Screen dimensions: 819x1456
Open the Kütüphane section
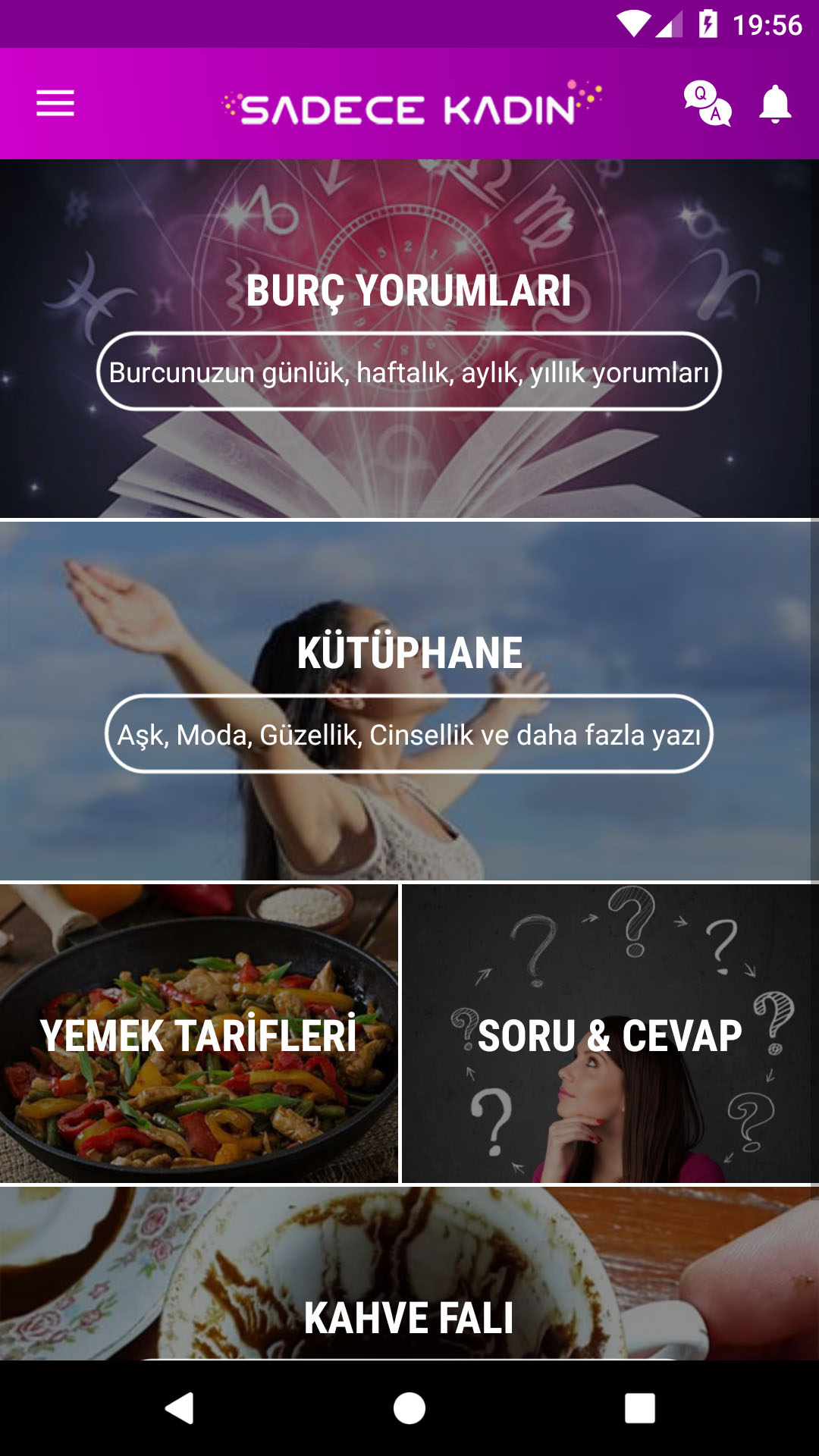[409, 701]
